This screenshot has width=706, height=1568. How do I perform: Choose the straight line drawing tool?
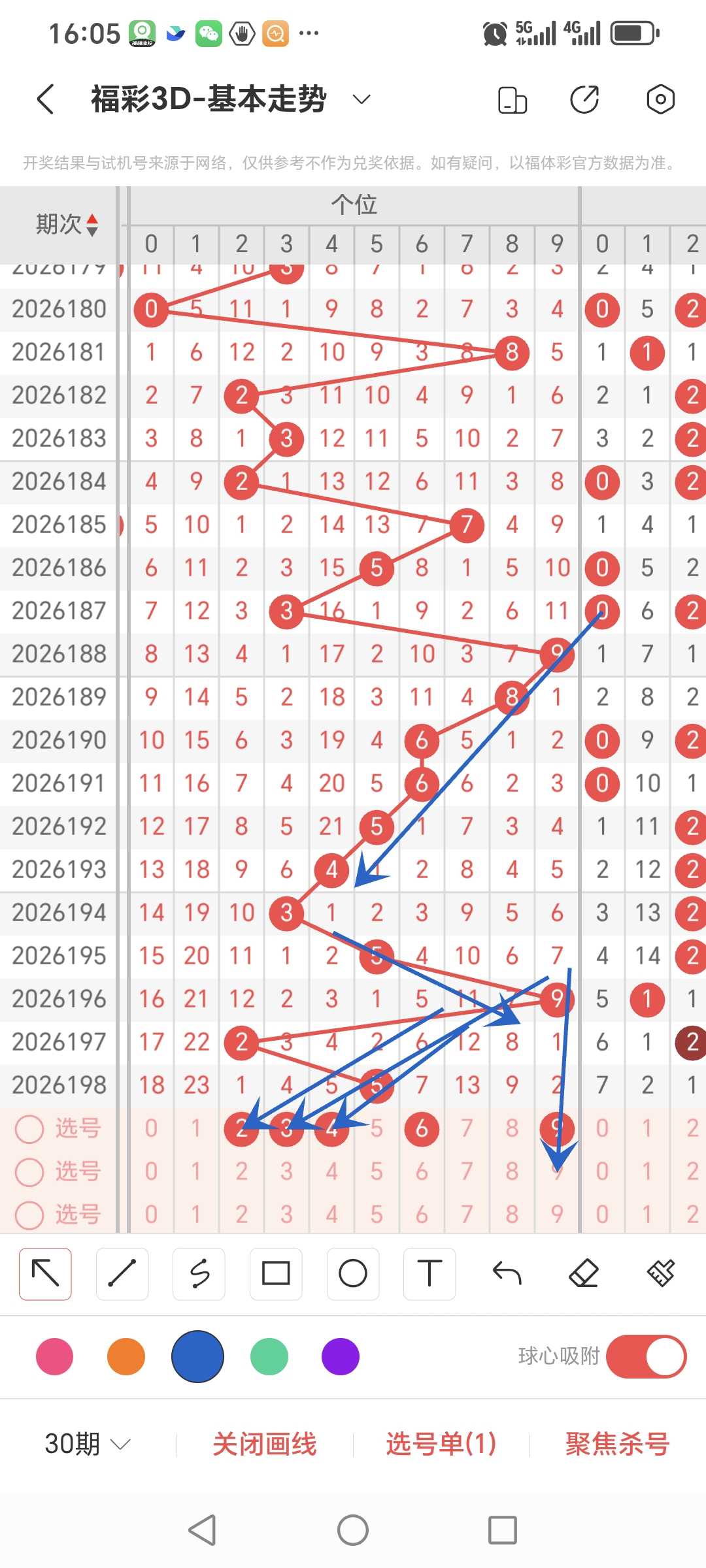[122, 1273]
